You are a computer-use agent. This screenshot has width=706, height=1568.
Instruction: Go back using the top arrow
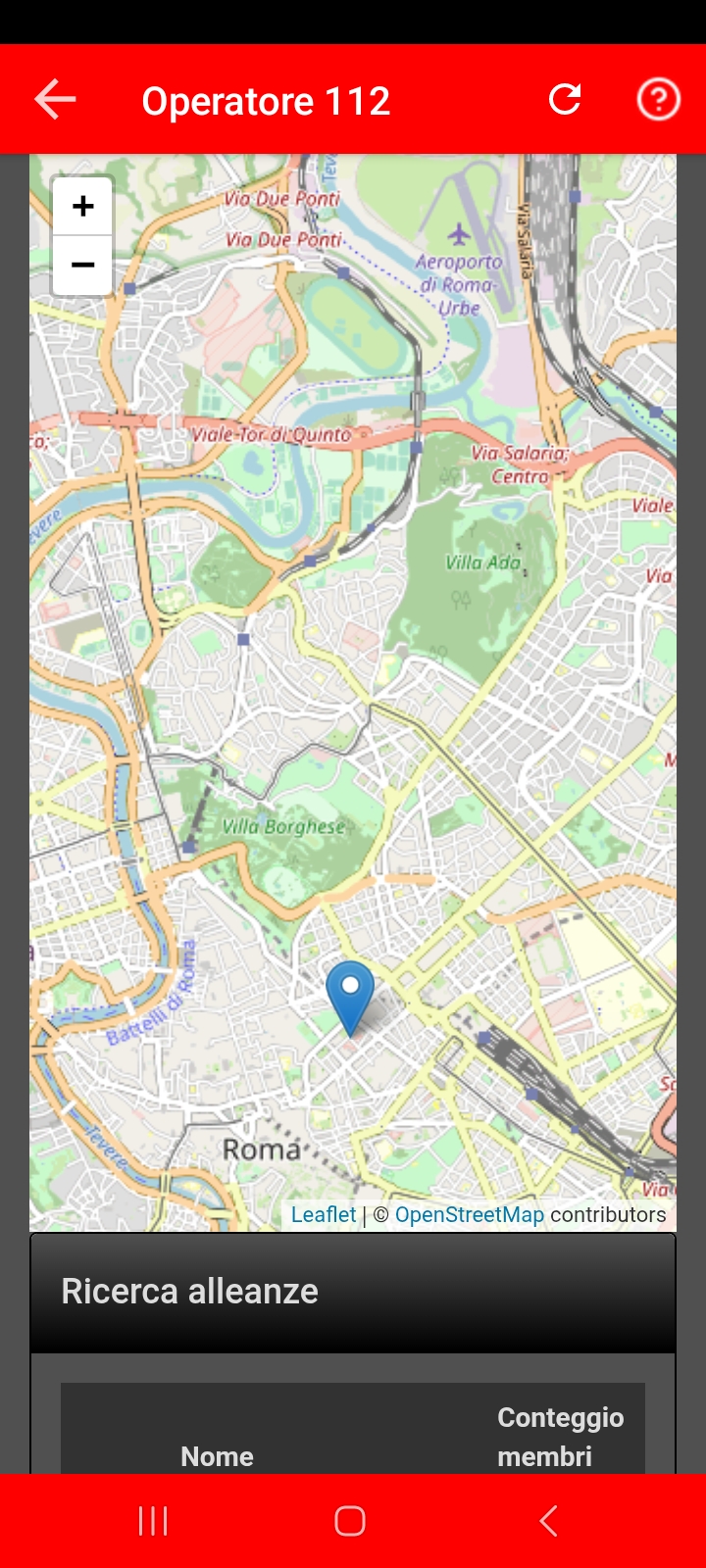tap(55, 100)
